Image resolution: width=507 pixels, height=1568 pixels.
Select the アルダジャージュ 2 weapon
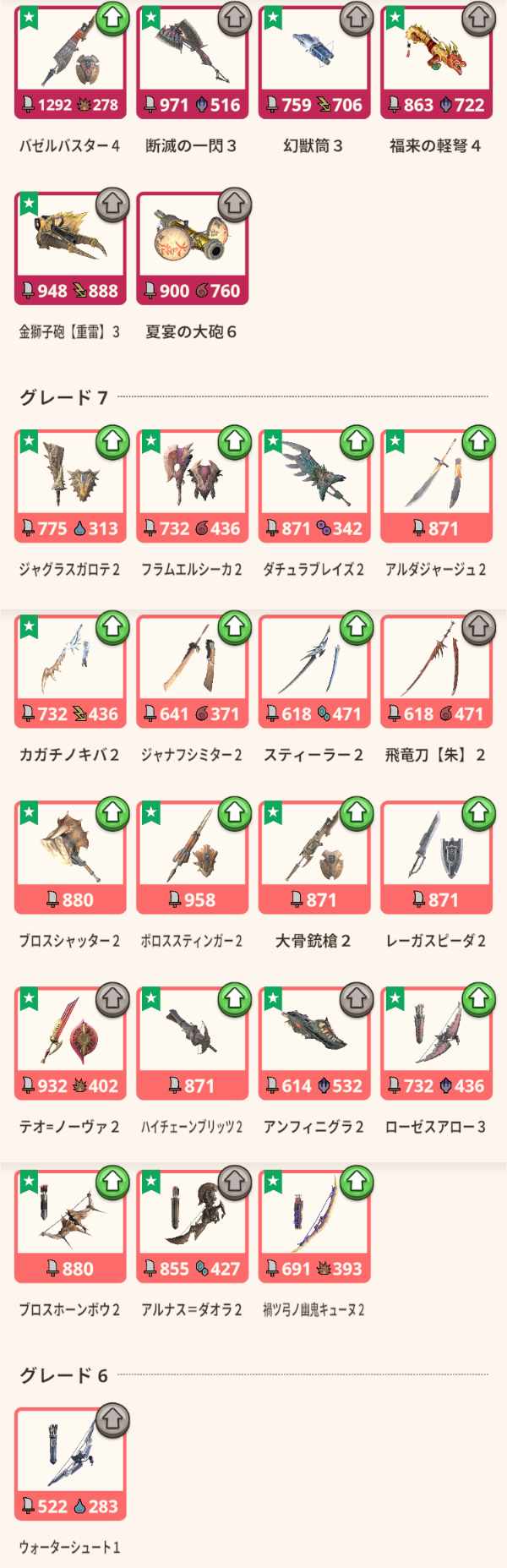click(x=436, y=486)
